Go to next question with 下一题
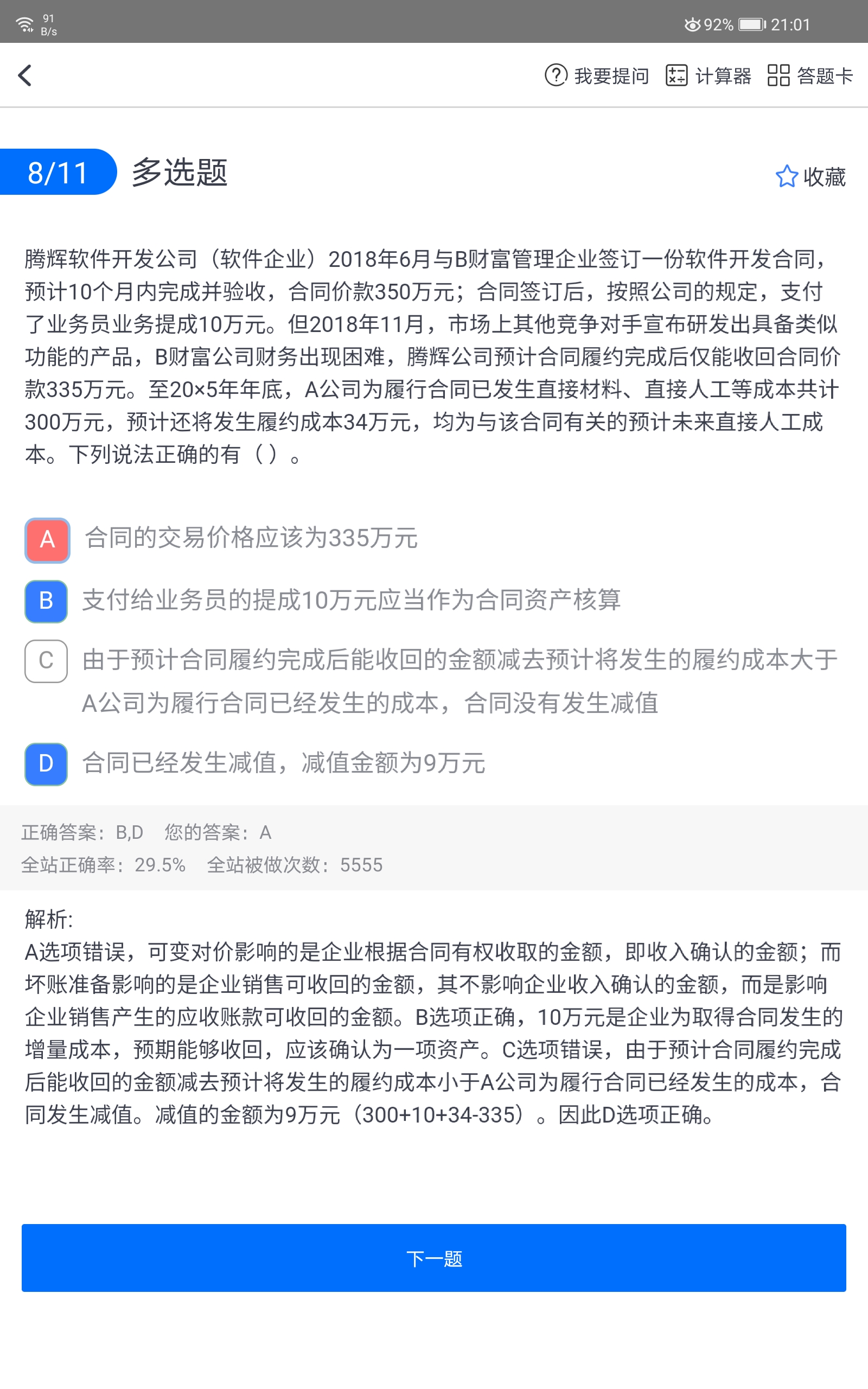868x1389 pixels. pos(434,1258)
